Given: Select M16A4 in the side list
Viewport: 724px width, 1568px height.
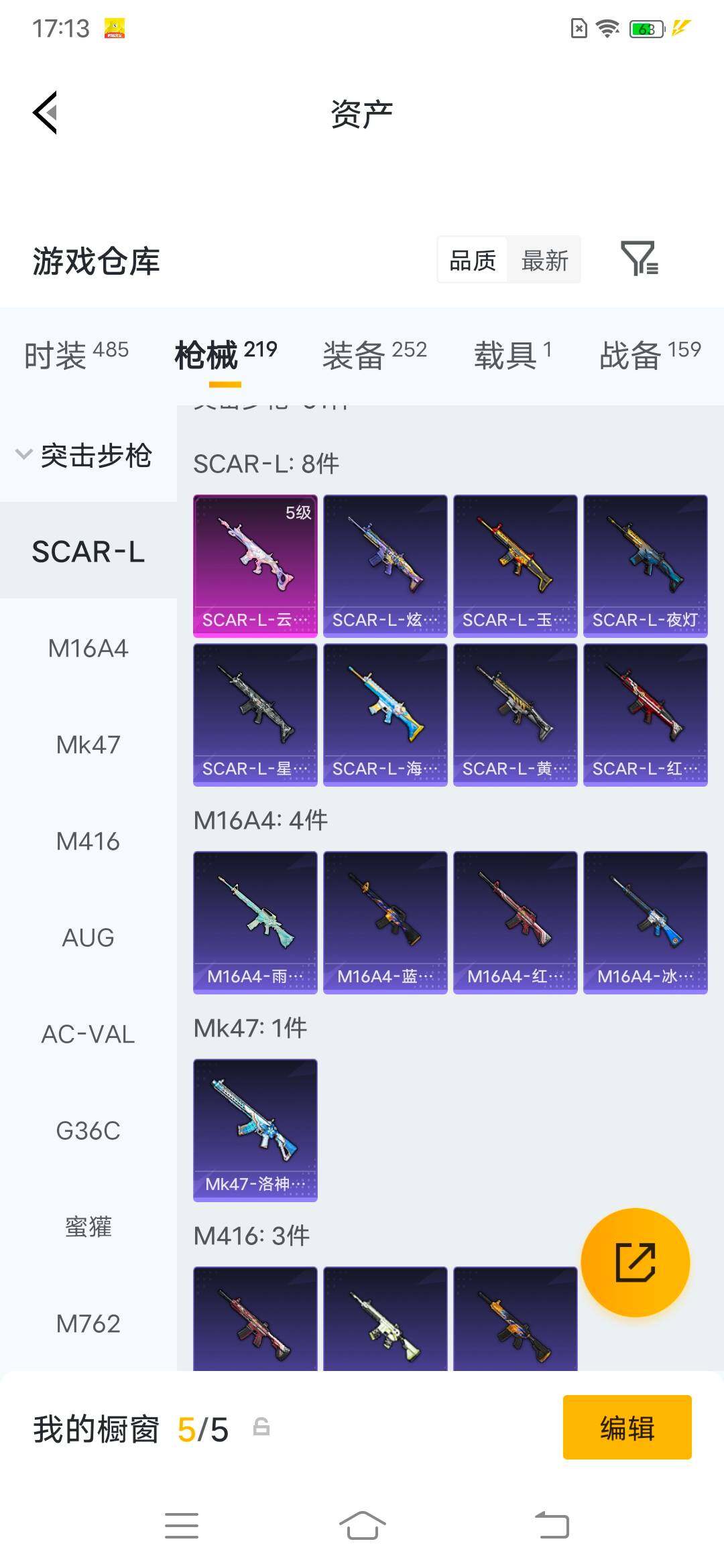Looking at the screenshot, I should [88, 648].
